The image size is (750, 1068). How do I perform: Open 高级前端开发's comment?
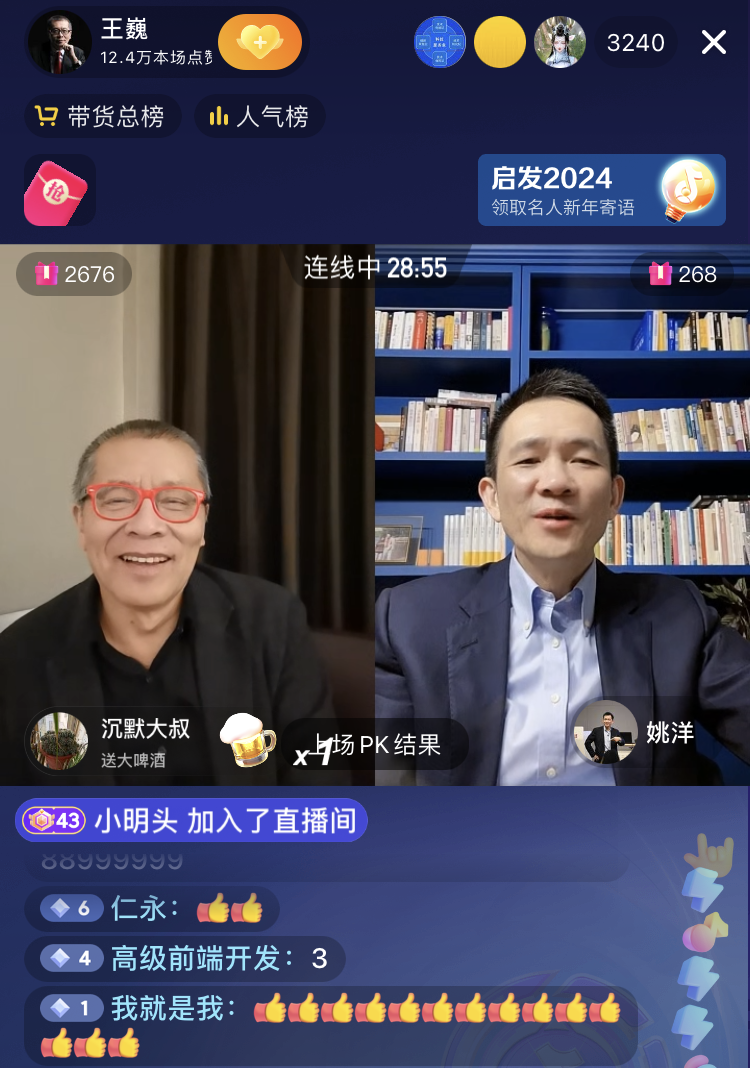(x=185, y=959)
